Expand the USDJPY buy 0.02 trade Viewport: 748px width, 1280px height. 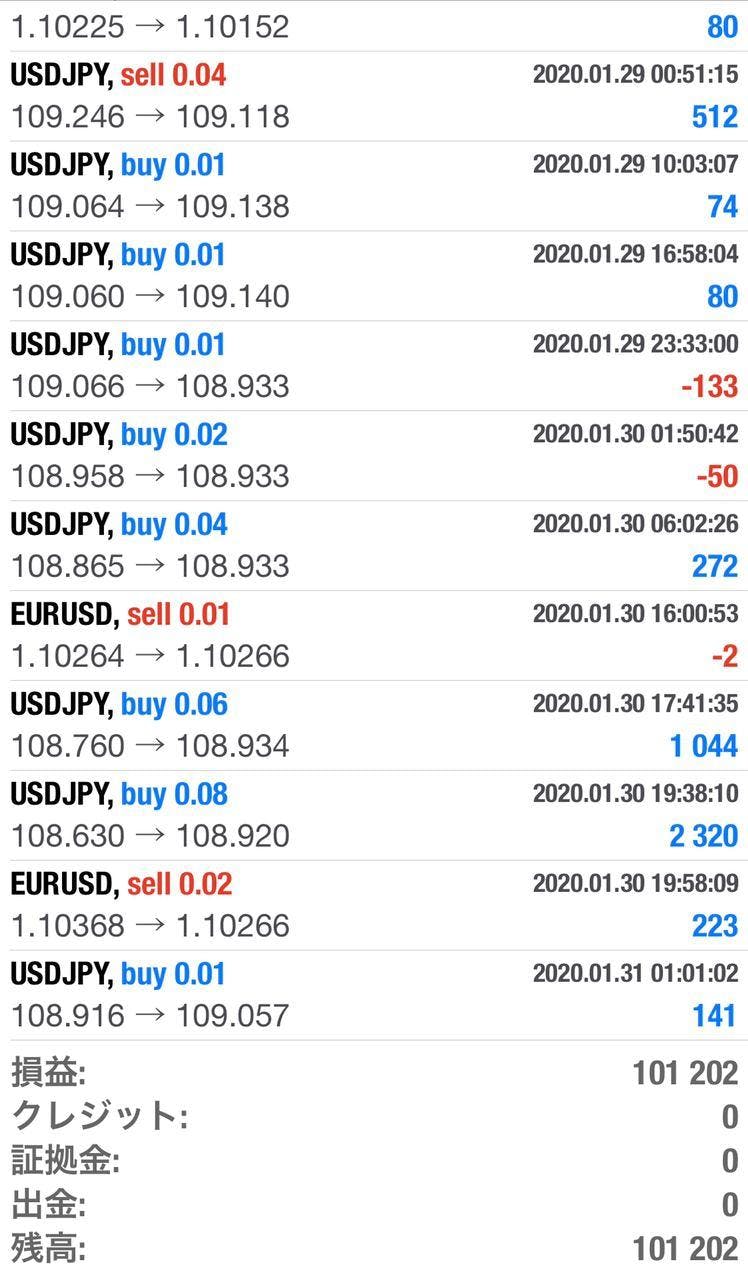[374, 456]
